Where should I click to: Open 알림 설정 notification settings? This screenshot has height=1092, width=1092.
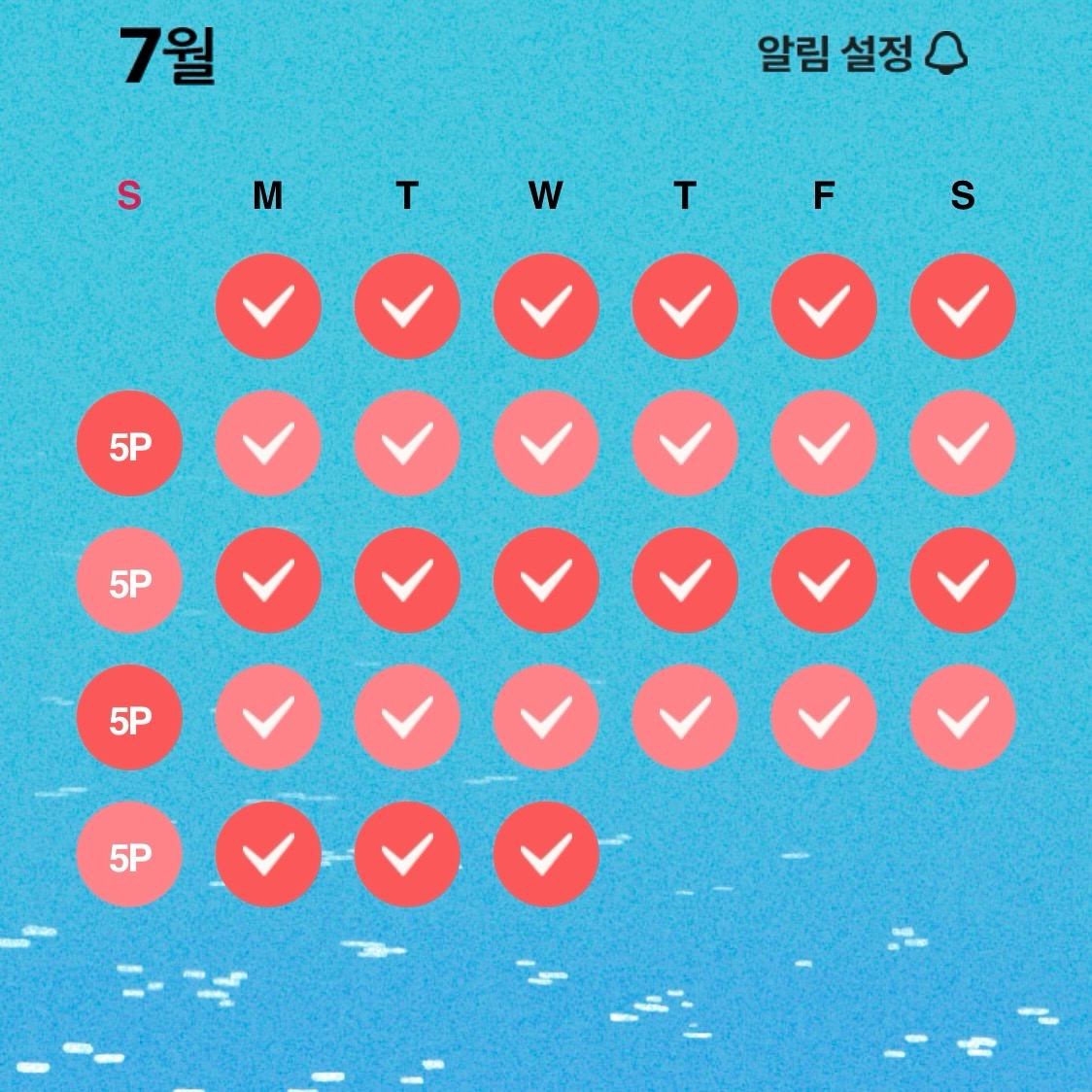point(862,53)
